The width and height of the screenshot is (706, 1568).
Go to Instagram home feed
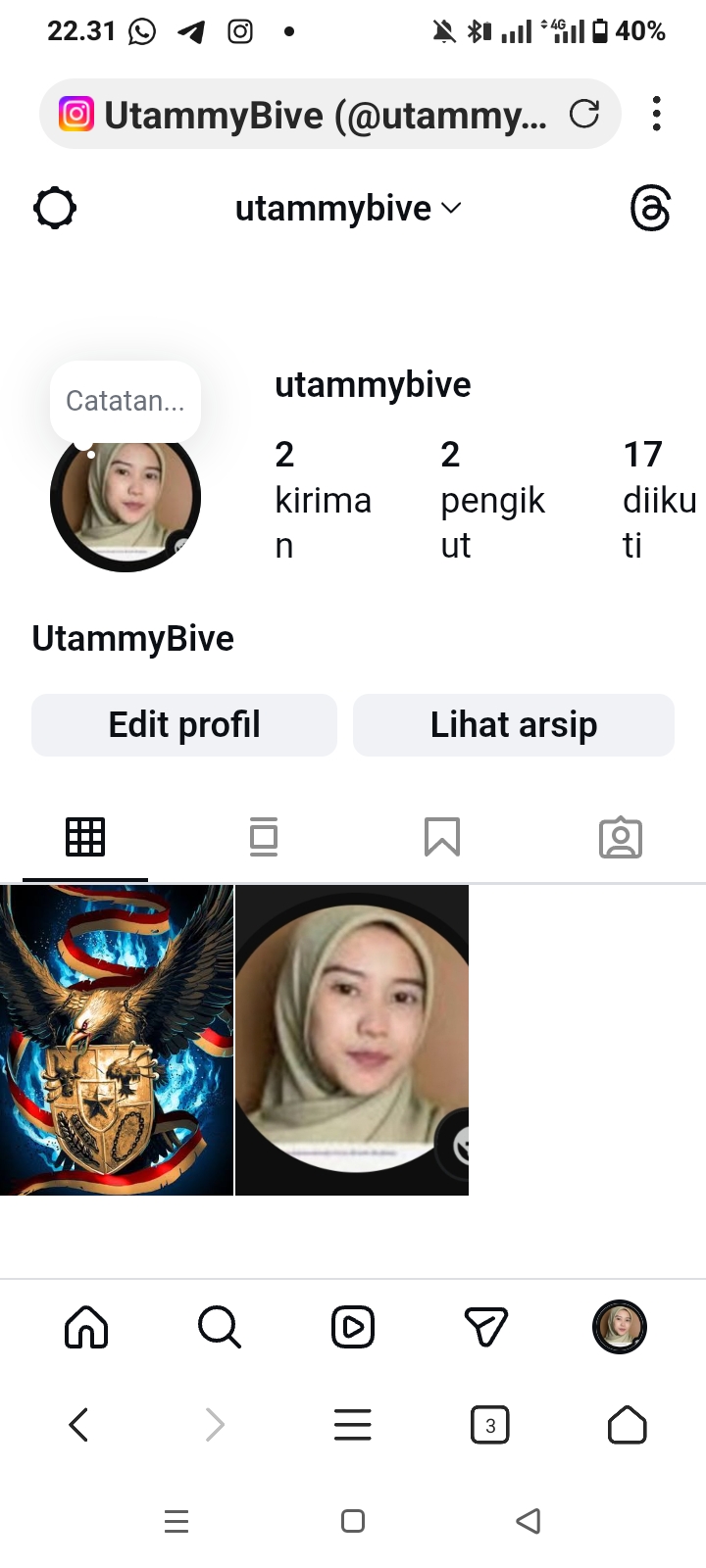(86, 1328)
